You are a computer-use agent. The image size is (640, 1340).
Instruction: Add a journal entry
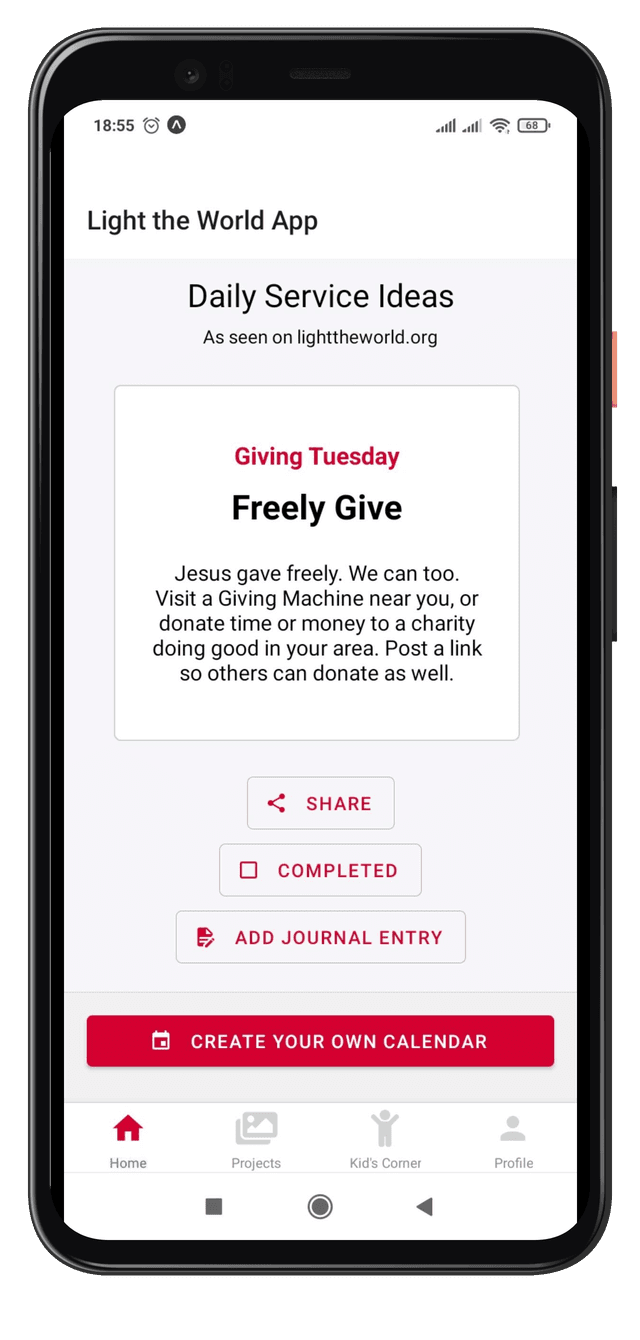pos(320,937)
